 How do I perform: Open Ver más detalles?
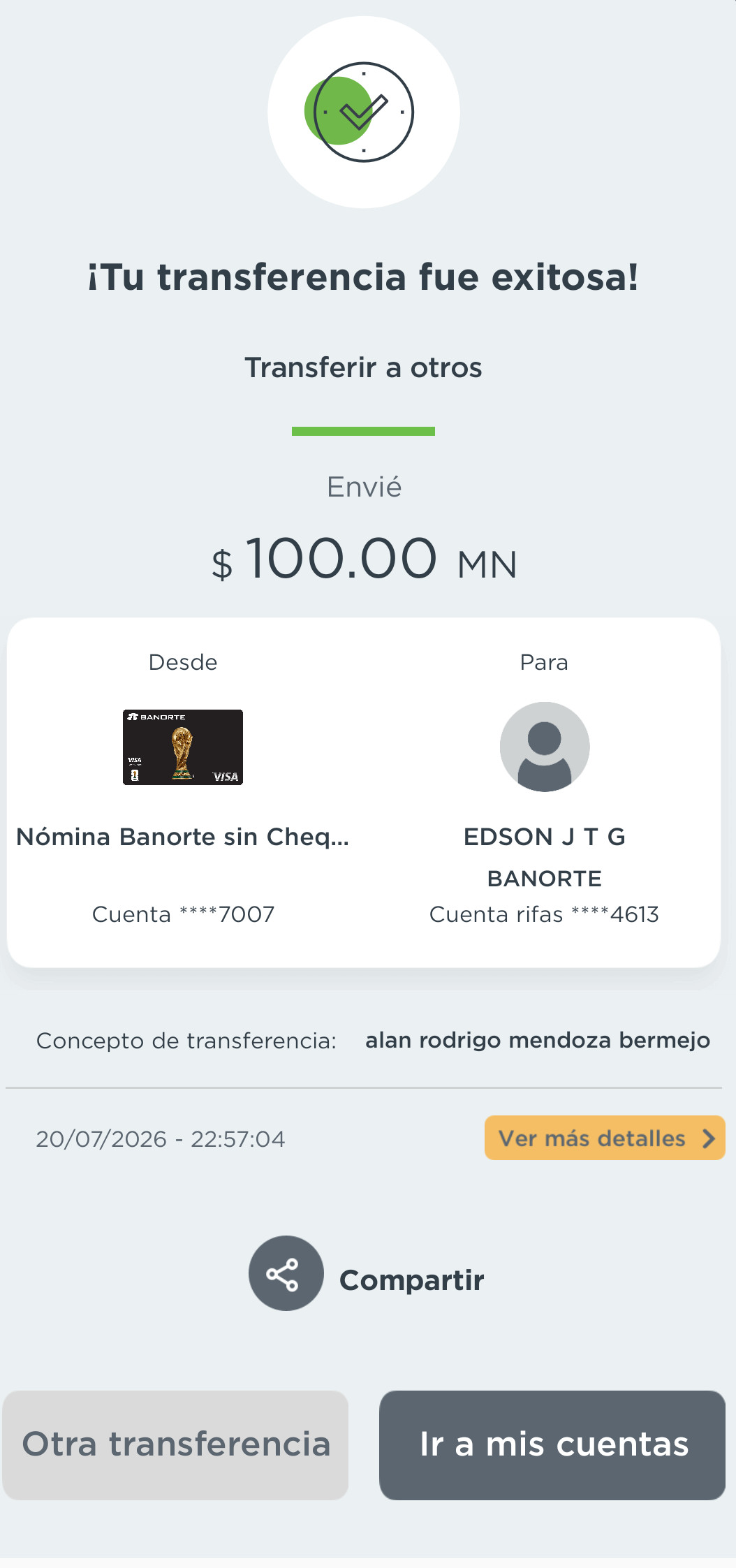605,1138
